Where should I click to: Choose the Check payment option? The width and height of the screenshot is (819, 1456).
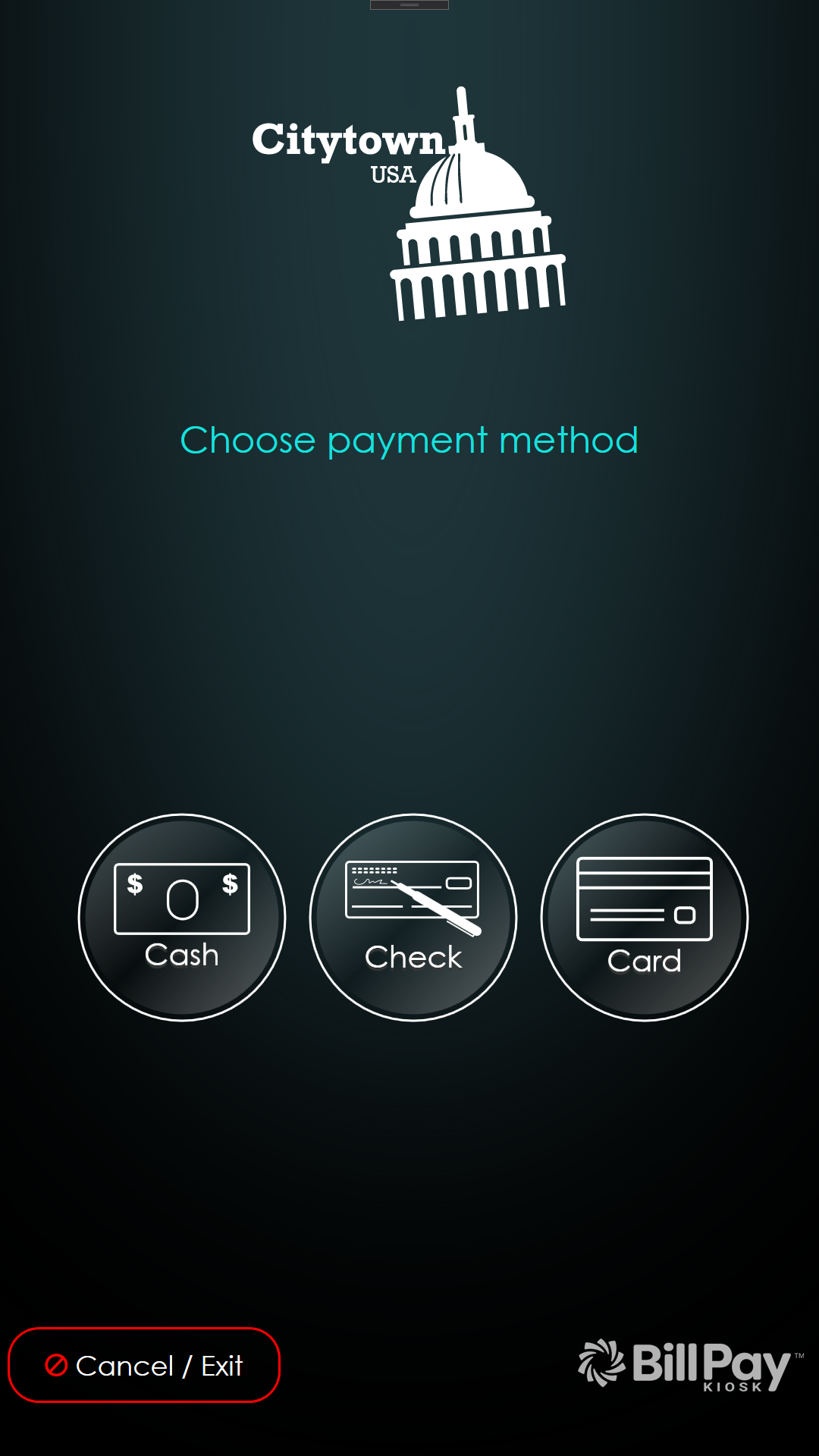(x=413, y=918)
